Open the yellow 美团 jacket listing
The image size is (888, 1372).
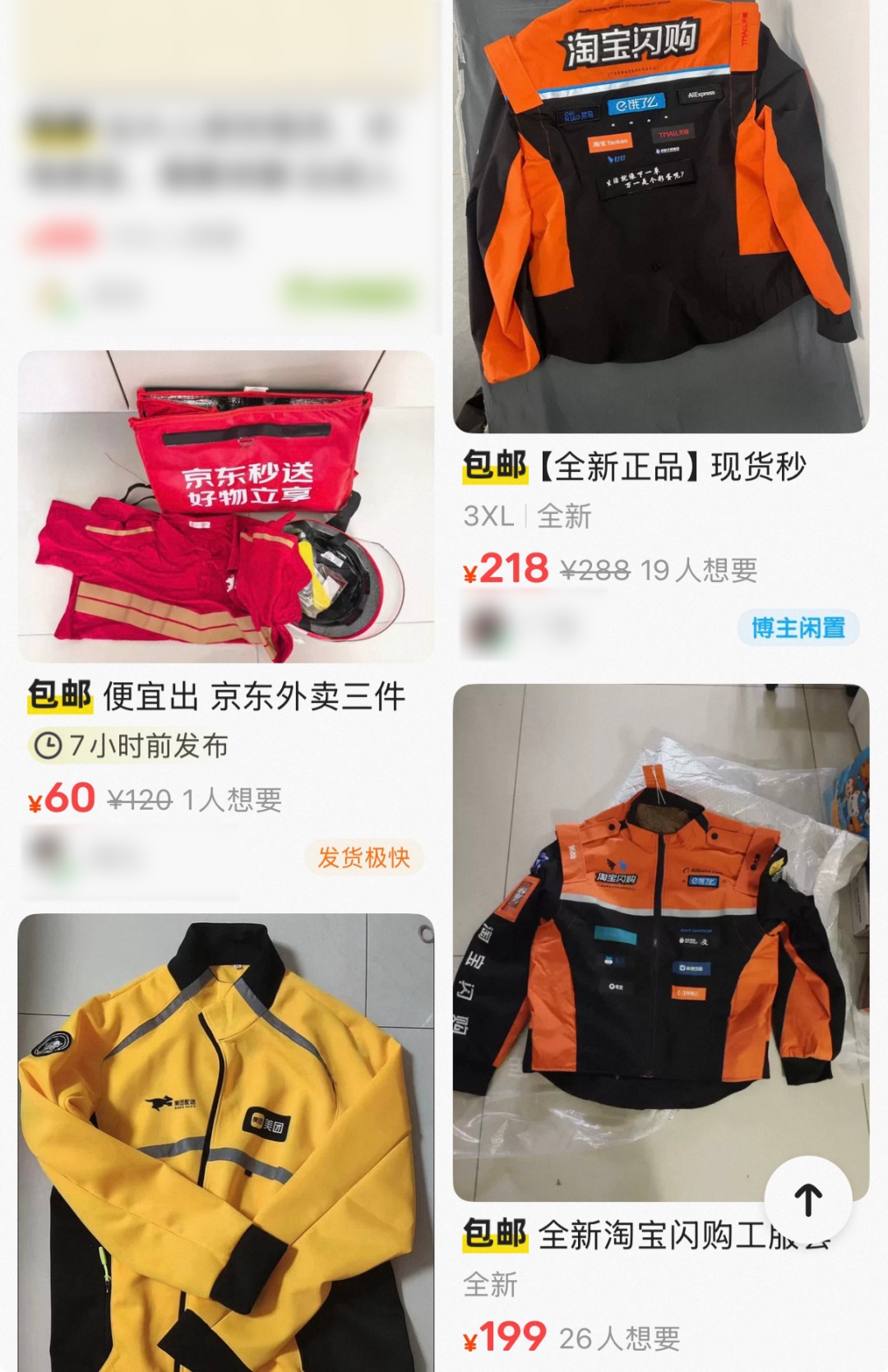226,1143
